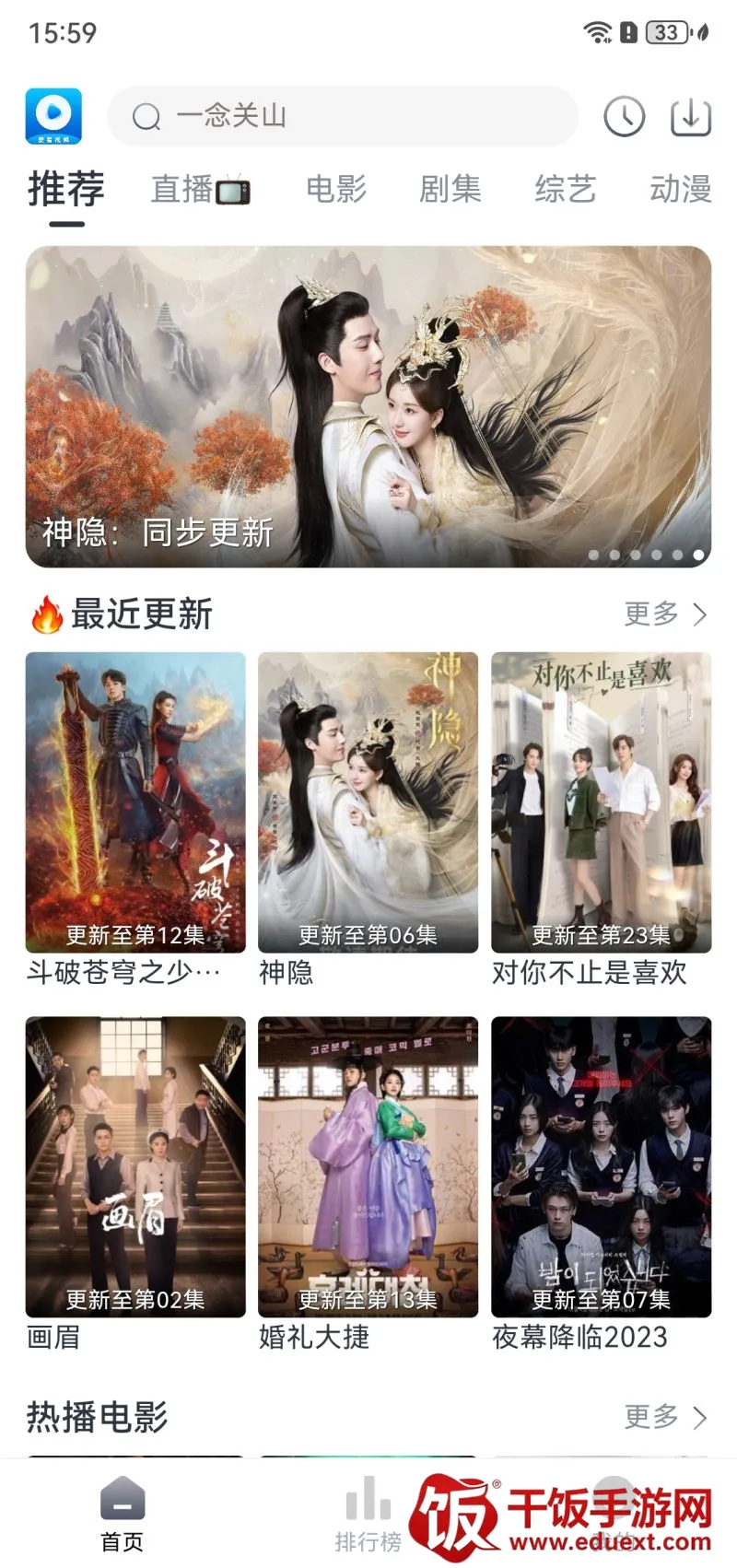
Task: Open the 神隐 featured banner
Action: point(368,406)
